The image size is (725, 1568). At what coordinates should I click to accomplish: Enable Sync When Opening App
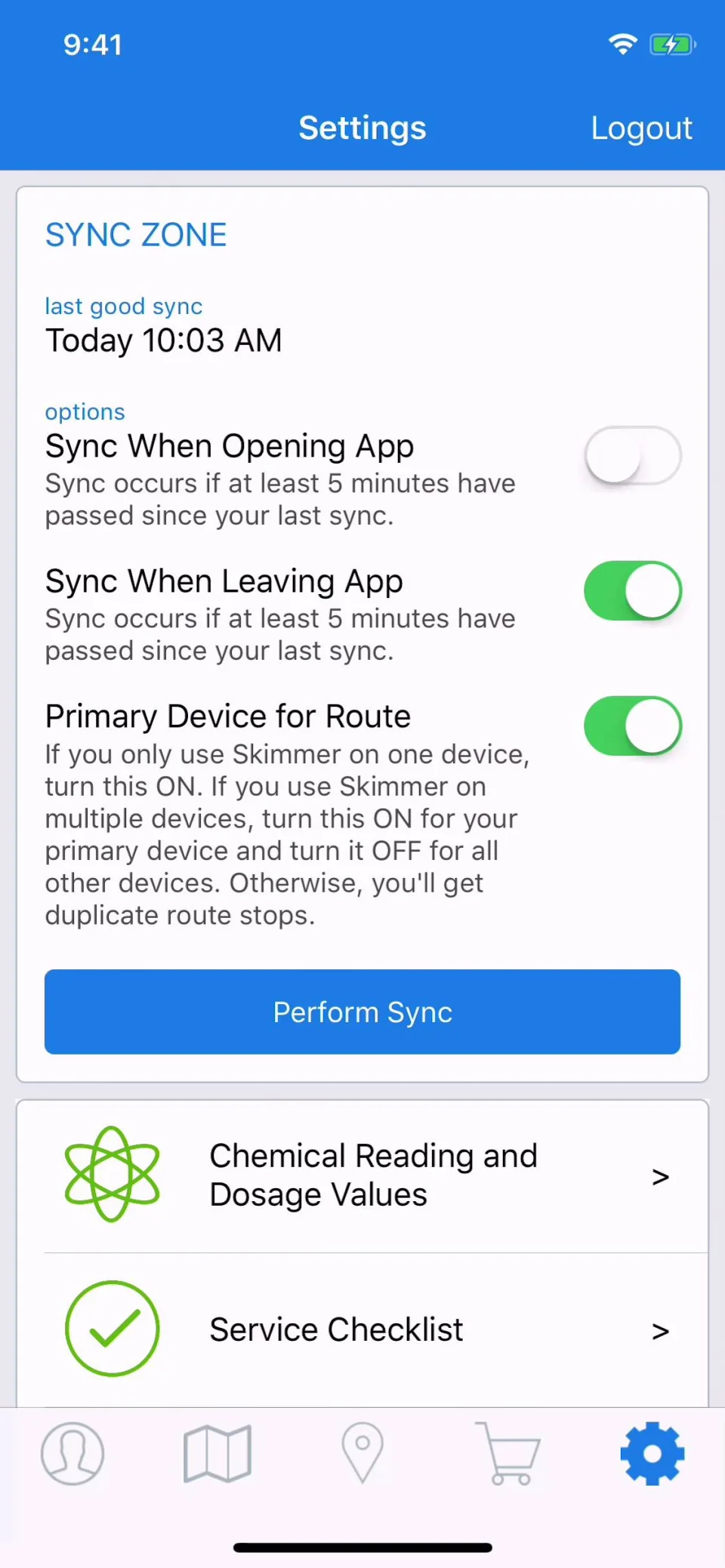click(632, 455)
